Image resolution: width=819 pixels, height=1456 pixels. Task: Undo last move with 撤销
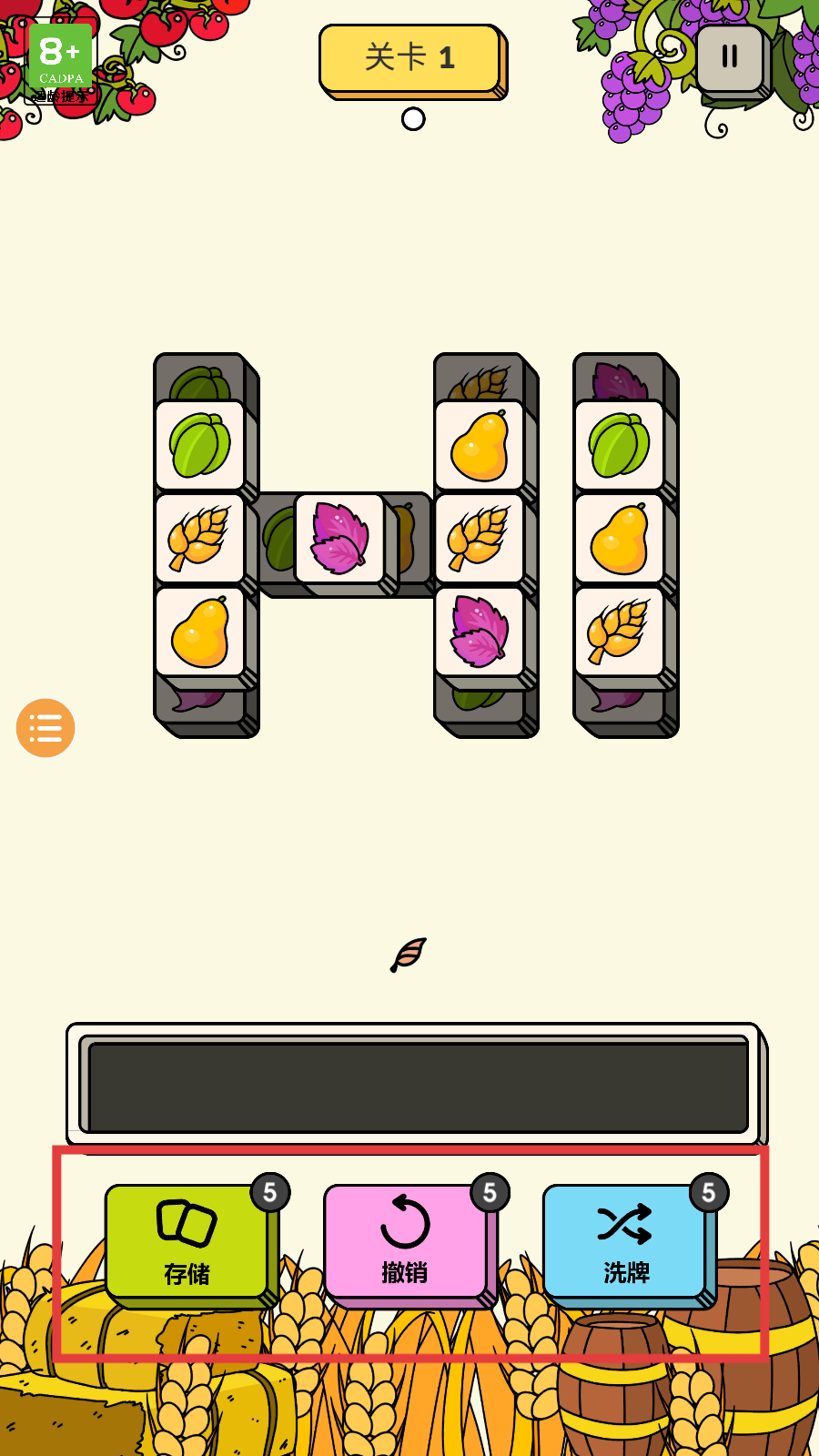point(406,1241)
